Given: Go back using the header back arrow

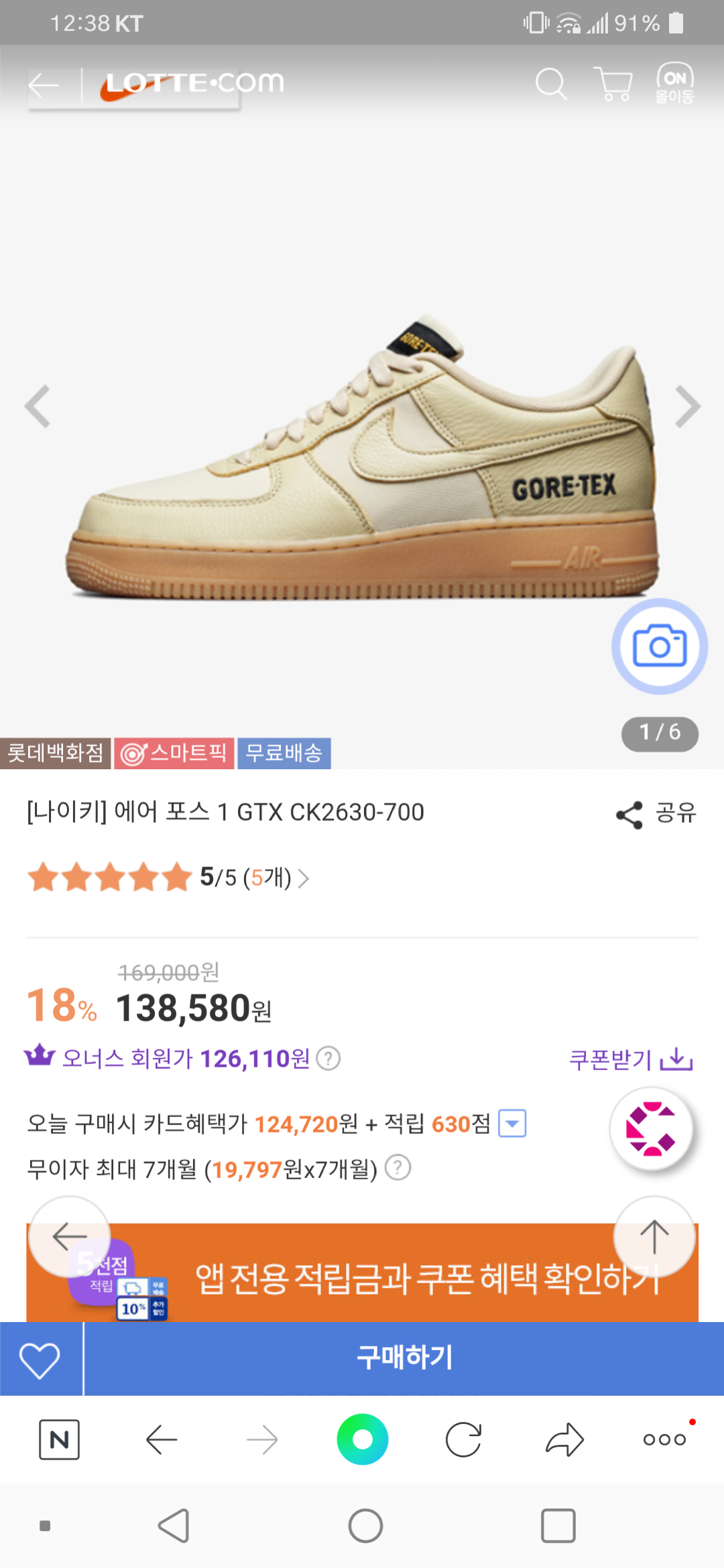Looking at the screenshot, I should point(44,85).
